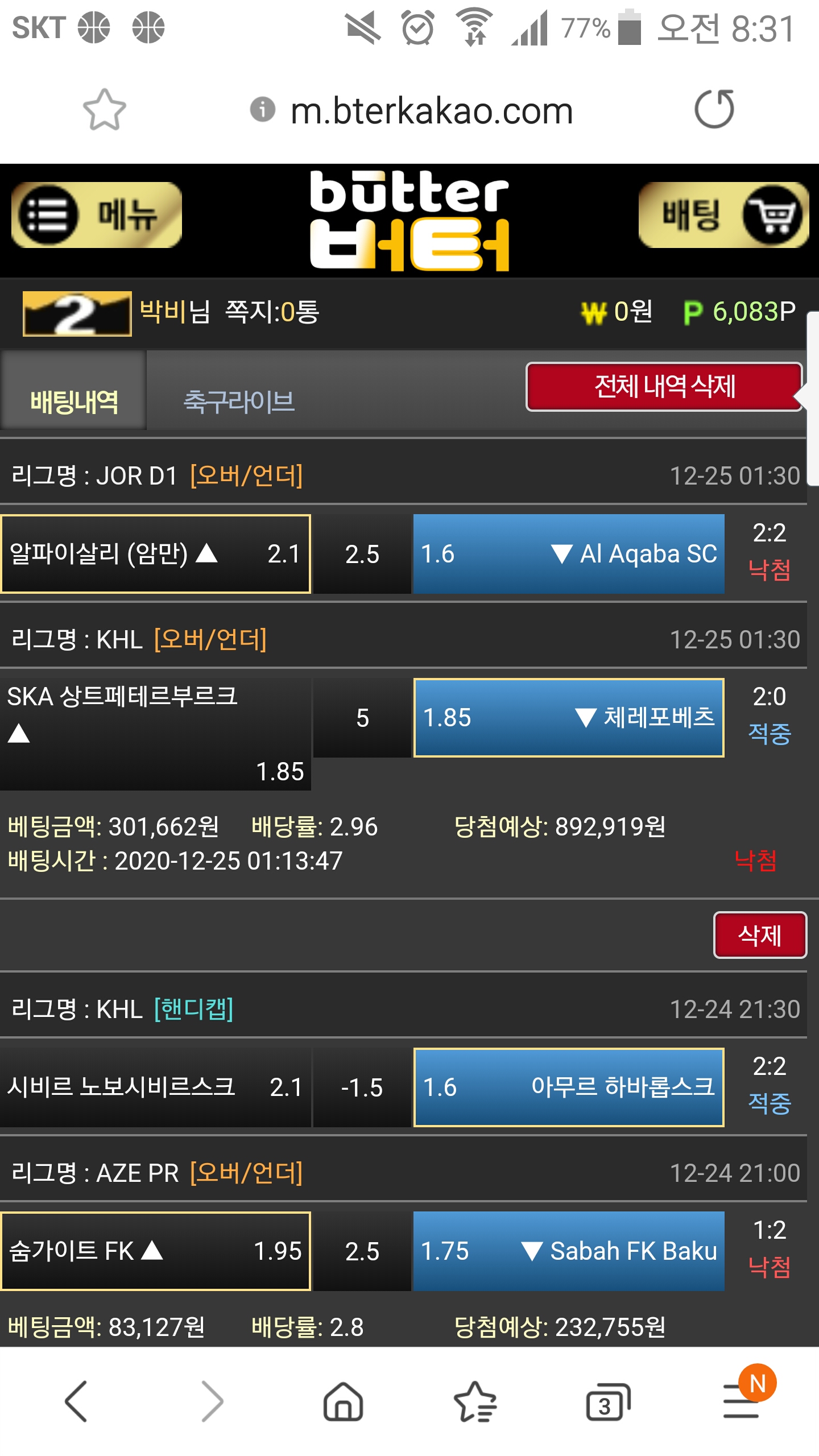Delete the 301,662원 bet entry with 삭제
Image resolution: width=819 pixels, height=1456 pixels.
(x=759, y=935)
